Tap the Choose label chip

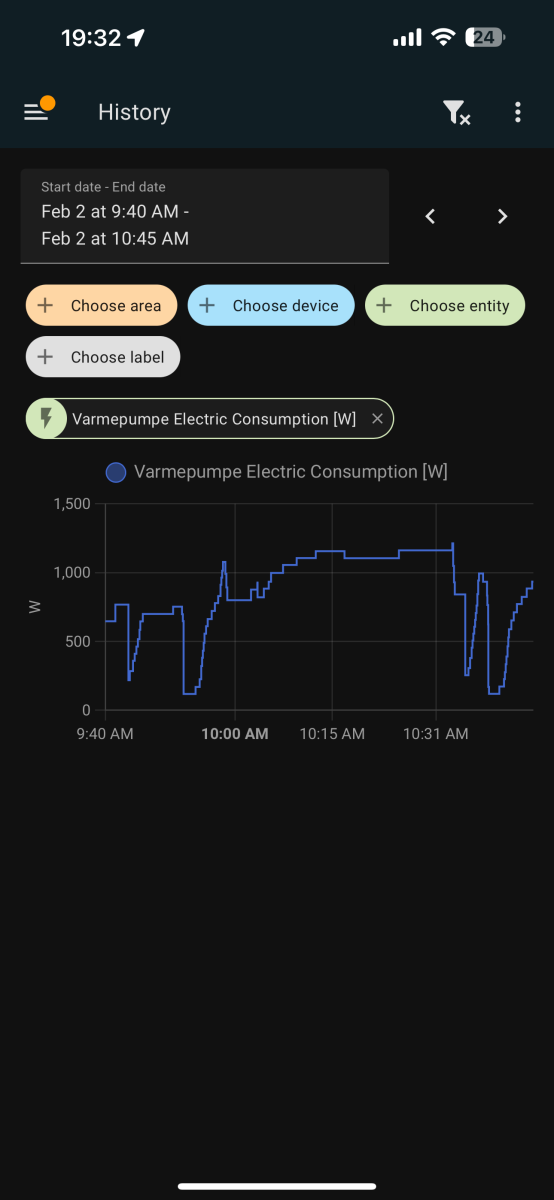point(103,357)
